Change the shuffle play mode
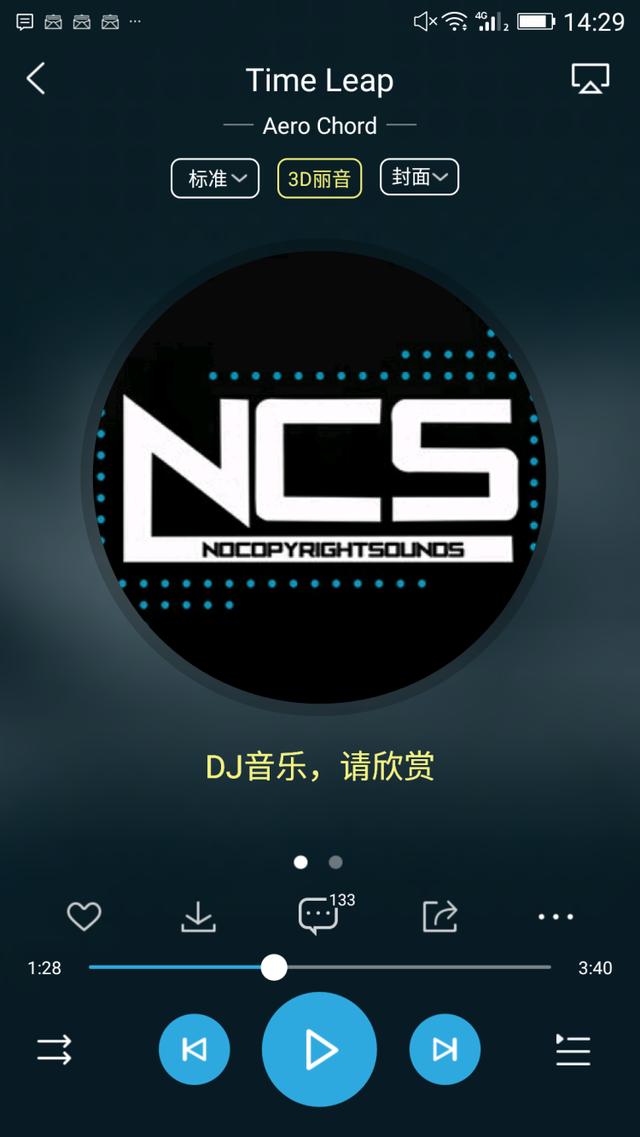 pos(55,1050)
